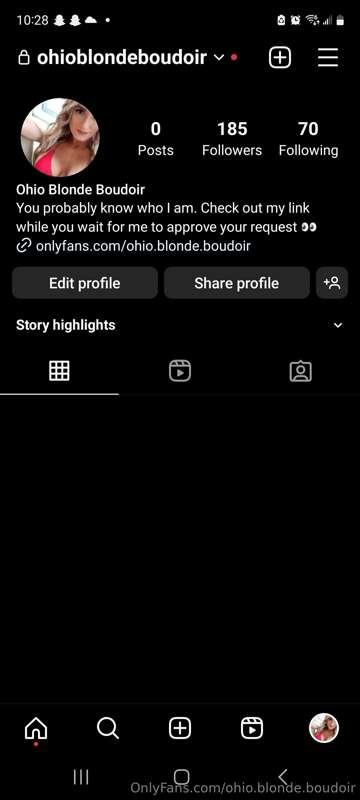Expand Story highlights
Image resolution: width=360 pixels, height=800 pixels.
[x=338, y=325]
